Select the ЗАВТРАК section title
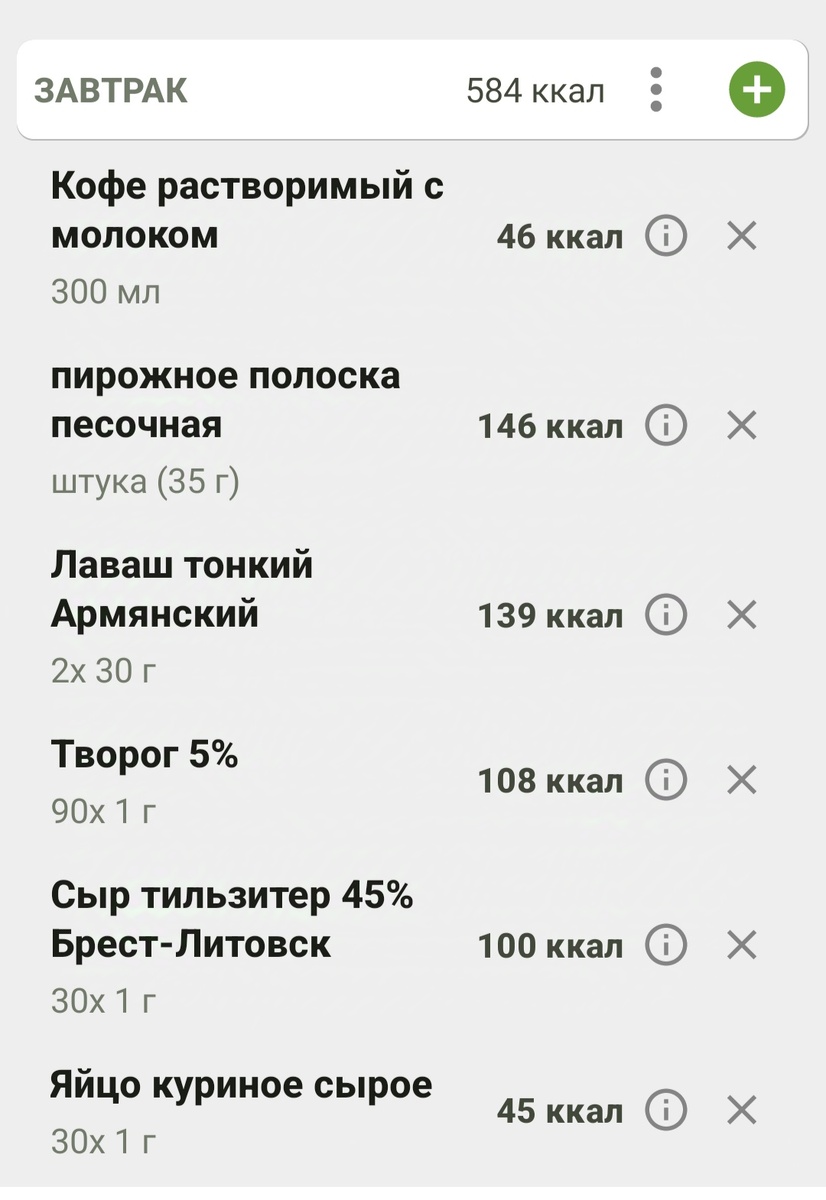Image resolution: width=826 pixels, height=1200 pixels. tap(104, 89)
